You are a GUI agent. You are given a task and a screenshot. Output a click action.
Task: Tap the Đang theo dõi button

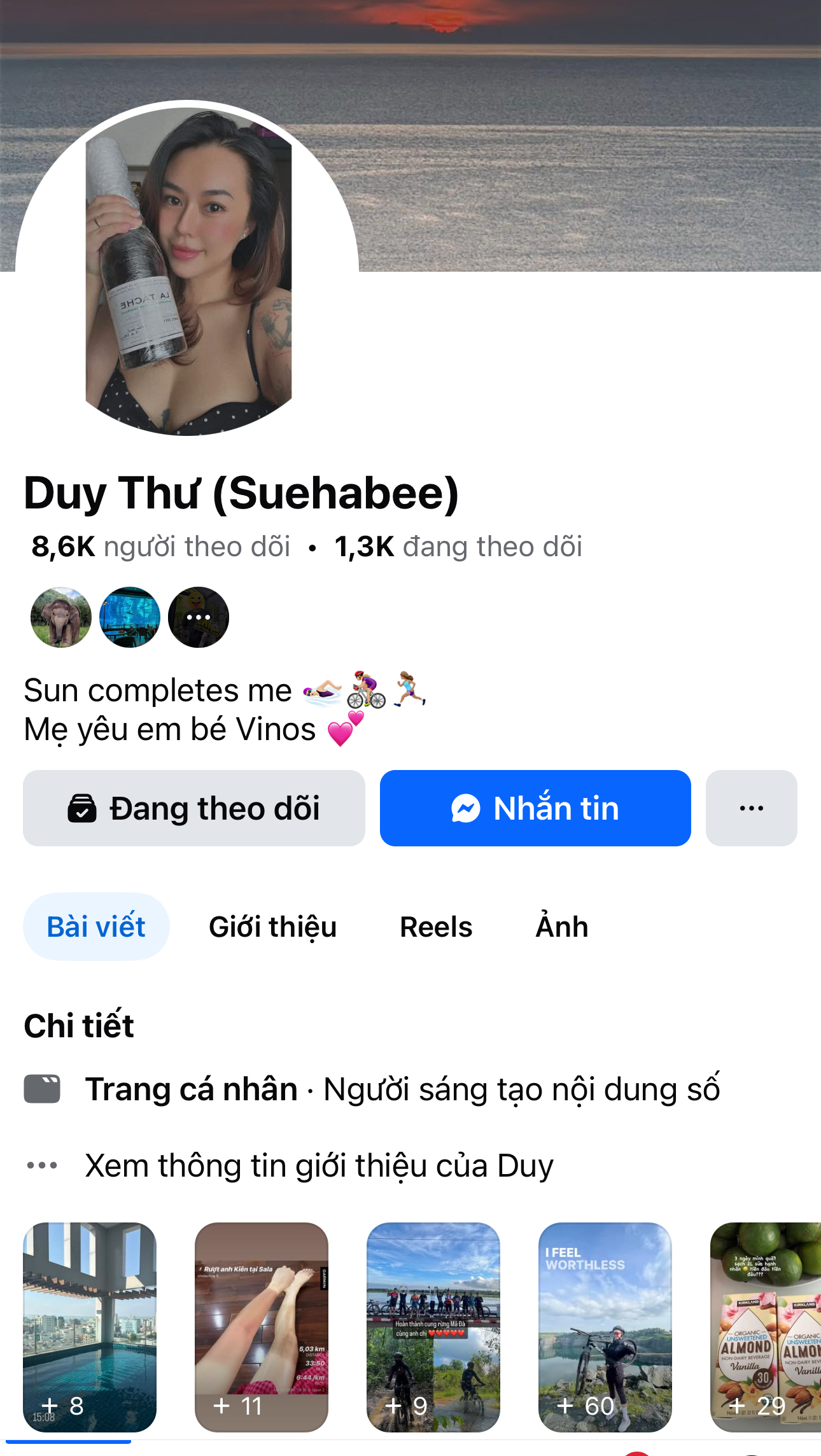tap(194, 808)
